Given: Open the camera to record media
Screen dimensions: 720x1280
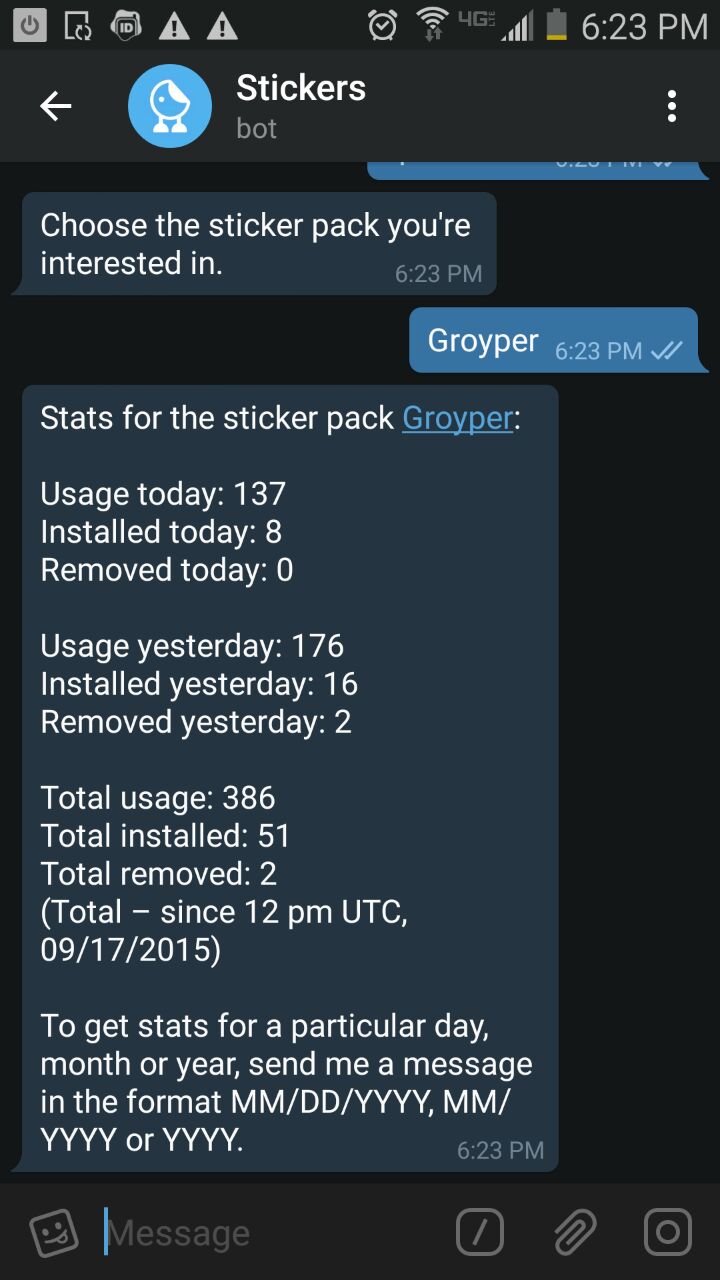Looking at the screenshot, I should tap(668, 1232).
